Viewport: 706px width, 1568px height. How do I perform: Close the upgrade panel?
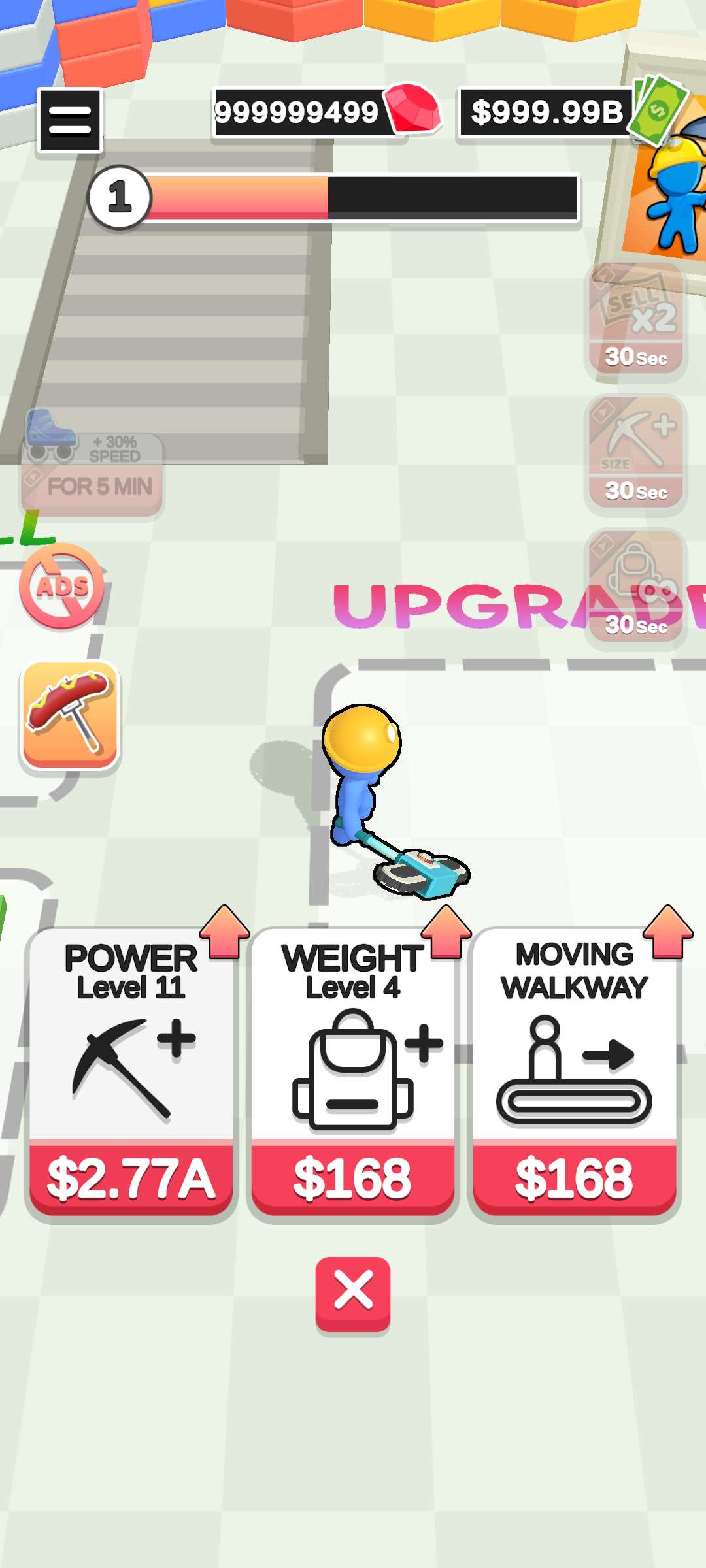click(353, 1292)
